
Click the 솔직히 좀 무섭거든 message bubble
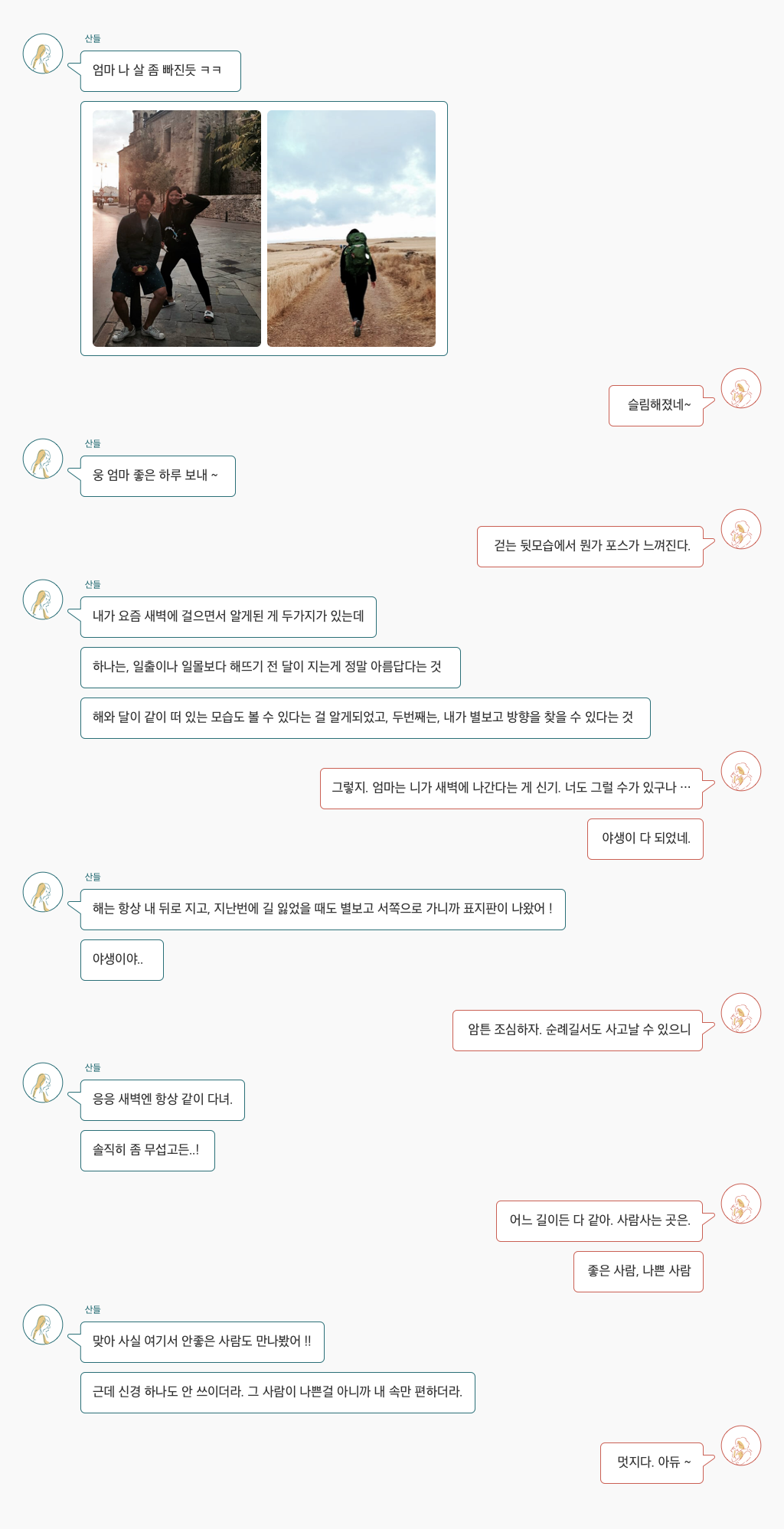[x=147, y=1150]
